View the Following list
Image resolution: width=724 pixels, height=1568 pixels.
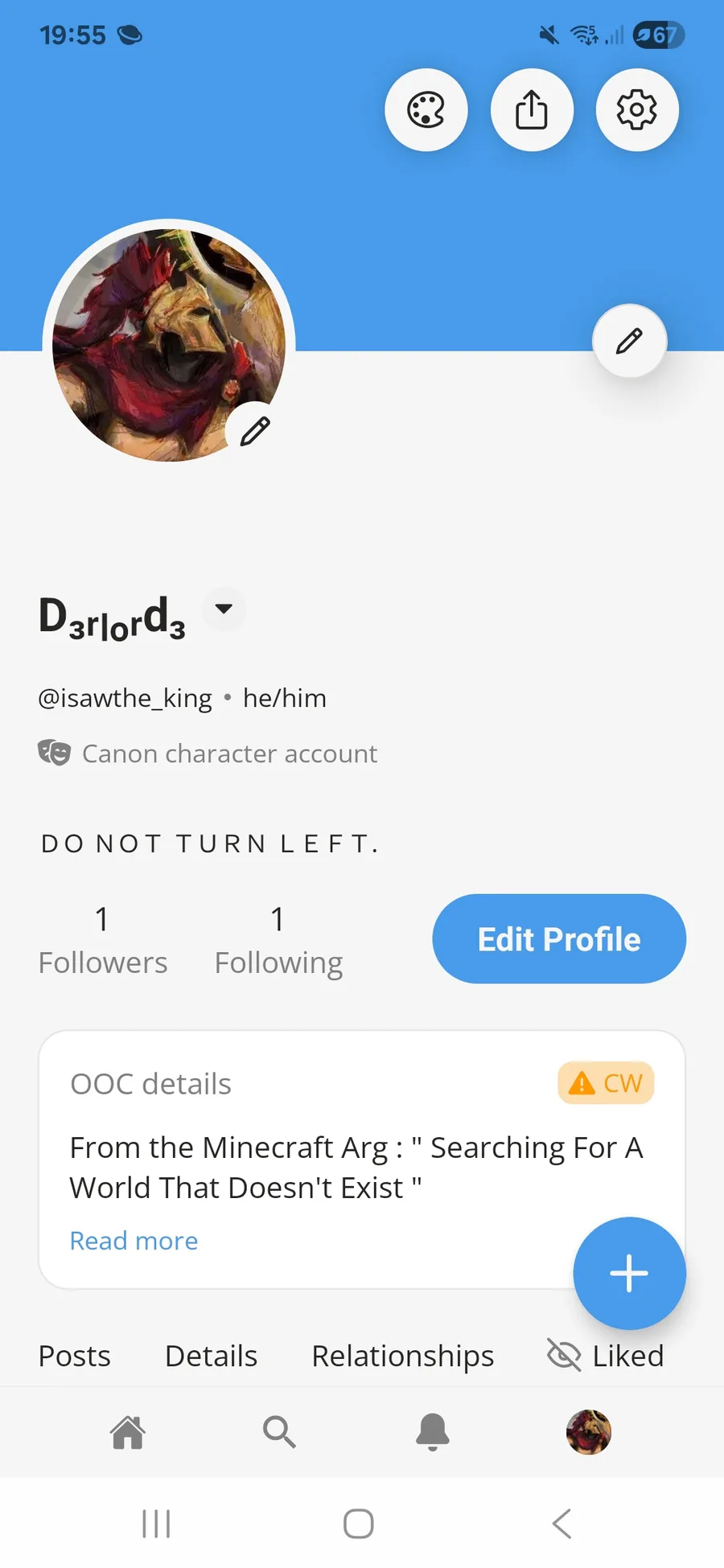[278, 940]
